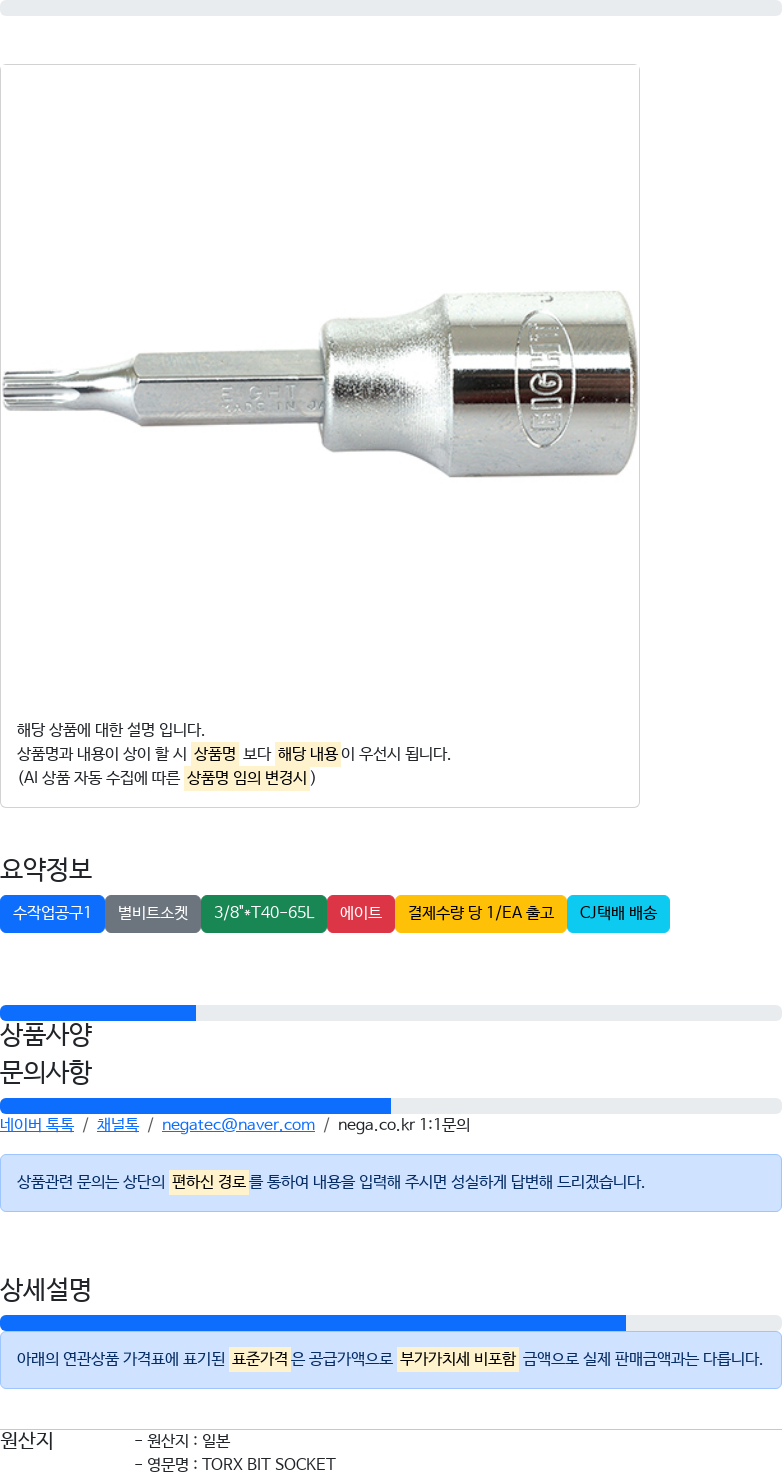Open the 채널톡 chat link
The height and width of the screenshot is (1478, 782).
point(118,1124)
